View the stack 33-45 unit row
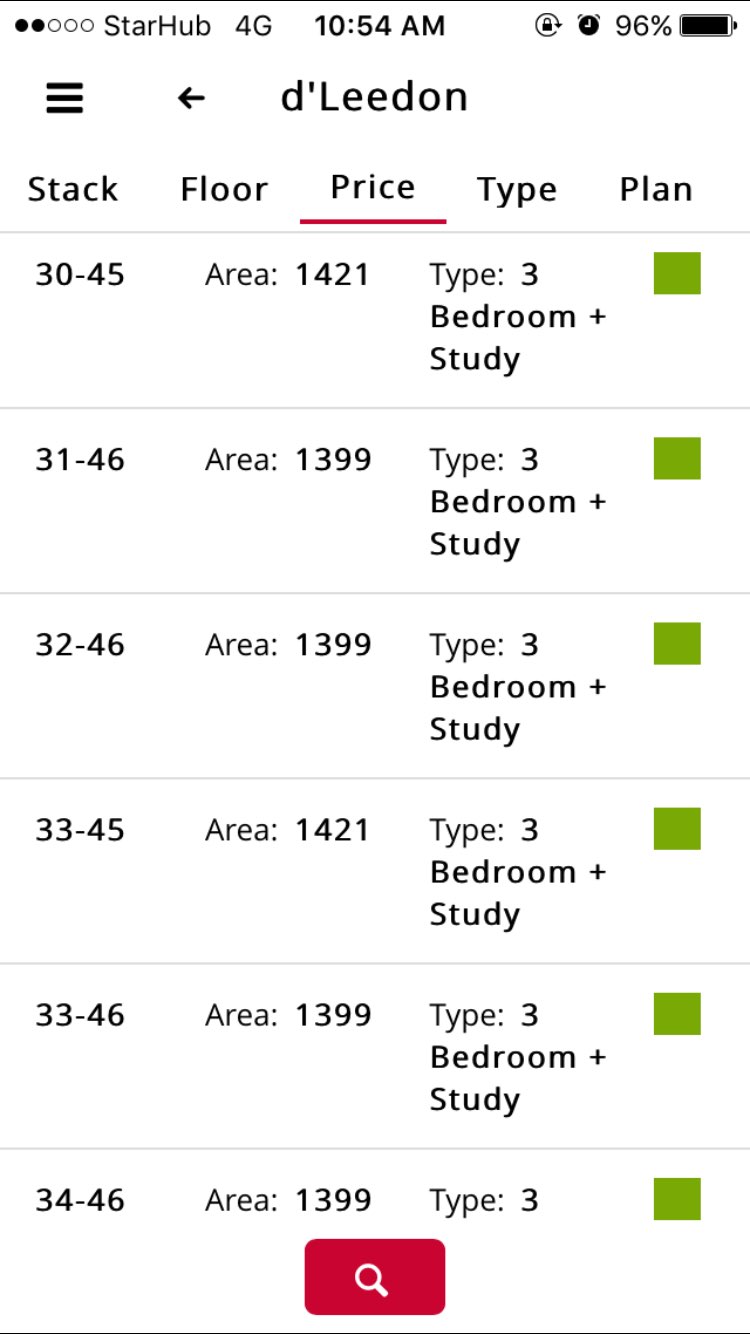This screenshot has width=750, height=1334. (x=374, y=871)
